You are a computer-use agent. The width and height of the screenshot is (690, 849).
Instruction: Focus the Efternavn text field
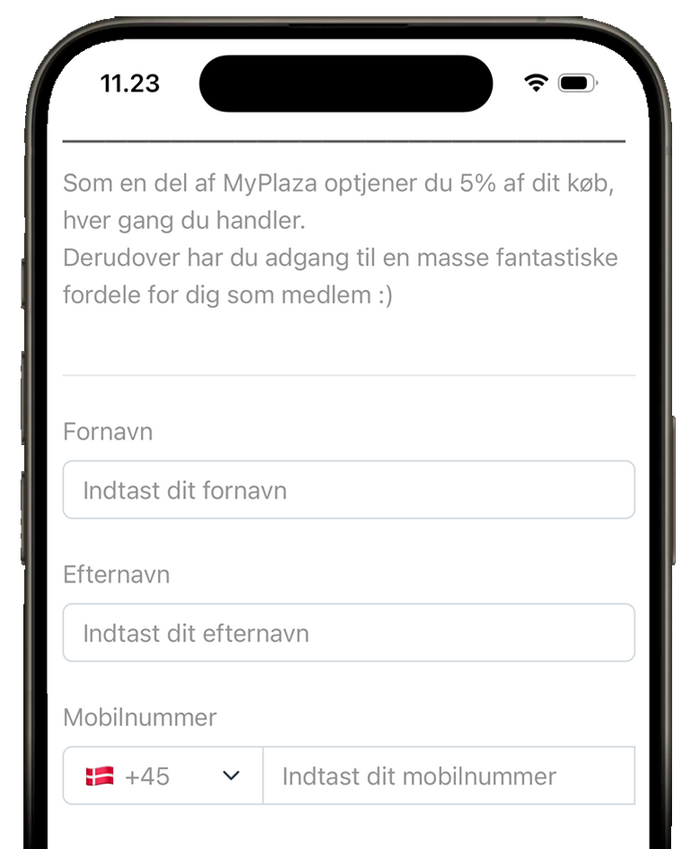tap(348, 633)
